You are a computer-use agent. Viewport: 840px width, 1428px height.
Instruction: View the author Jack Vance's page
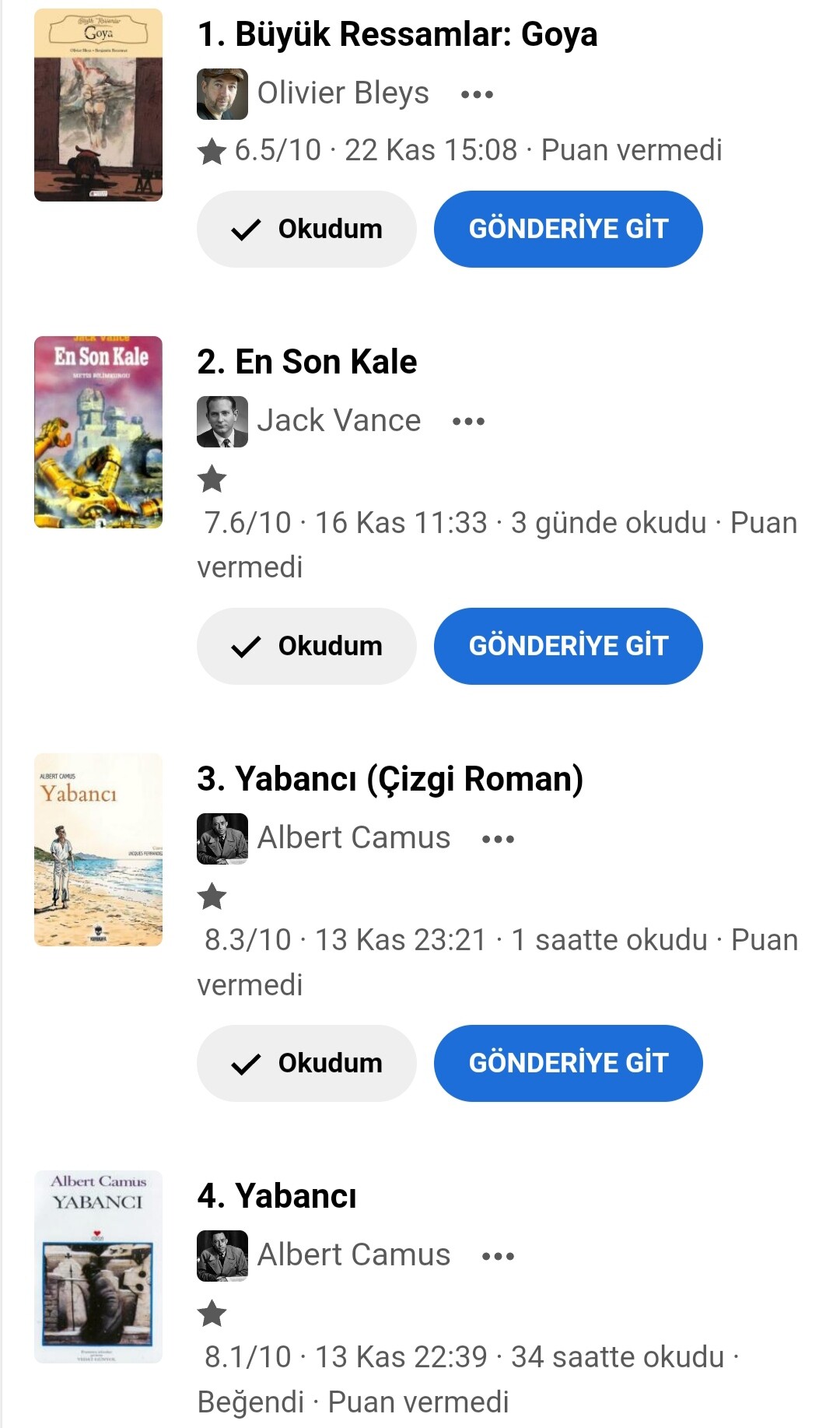tap(338, 421)
